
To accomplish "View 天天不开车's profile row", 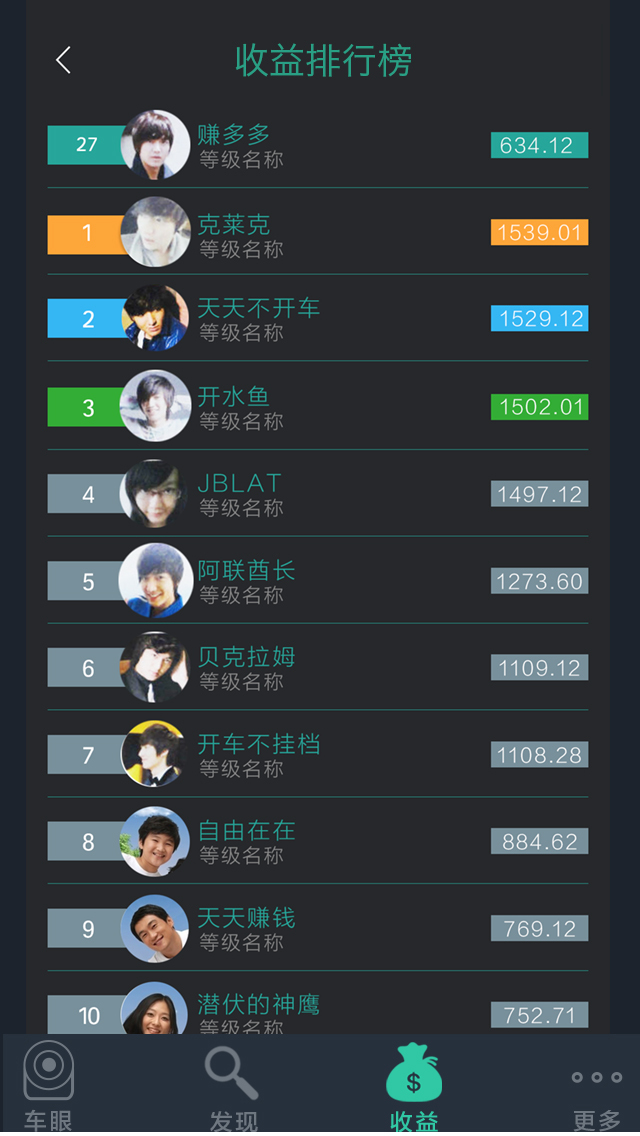I will [317, 318].
